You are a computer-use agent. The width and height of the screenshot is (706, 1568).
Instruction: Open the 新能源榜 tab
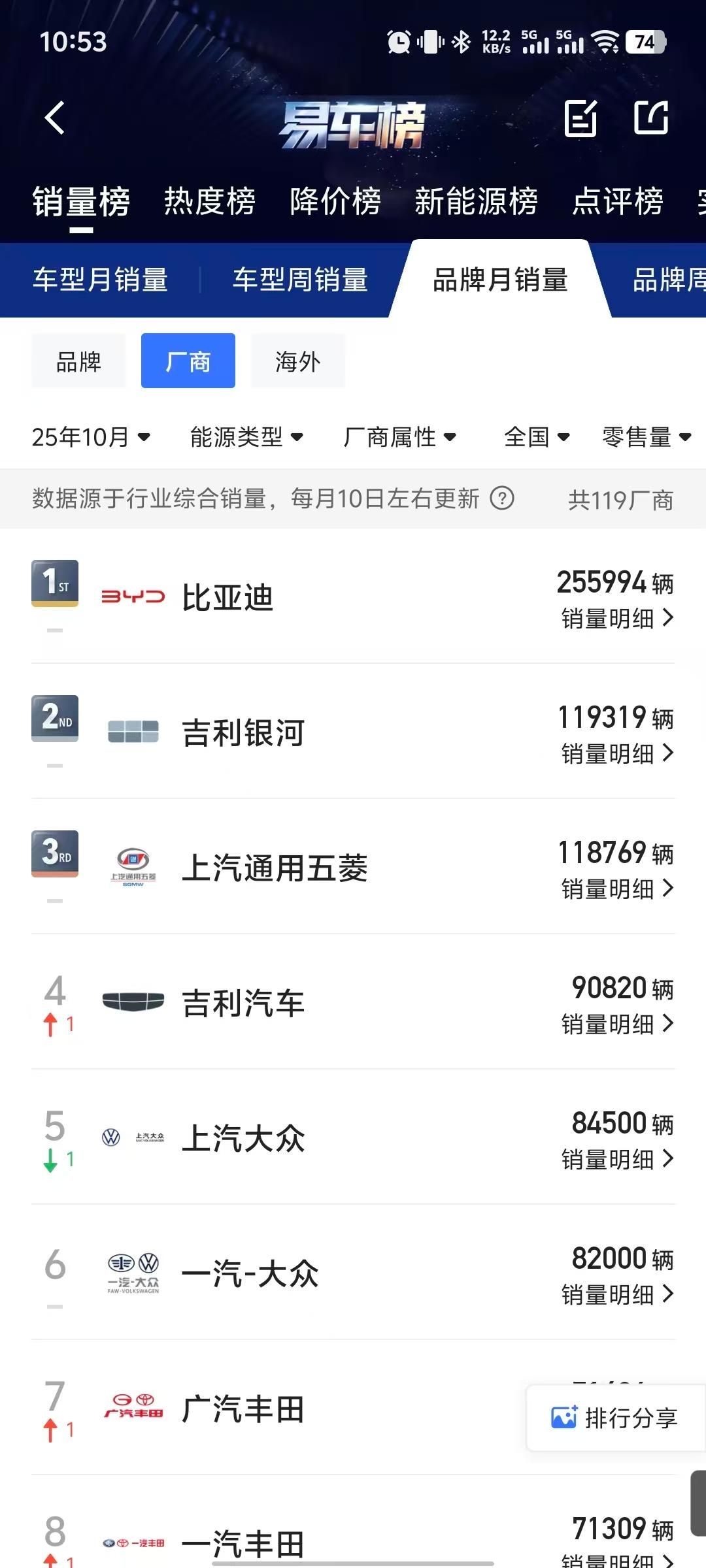477,201
